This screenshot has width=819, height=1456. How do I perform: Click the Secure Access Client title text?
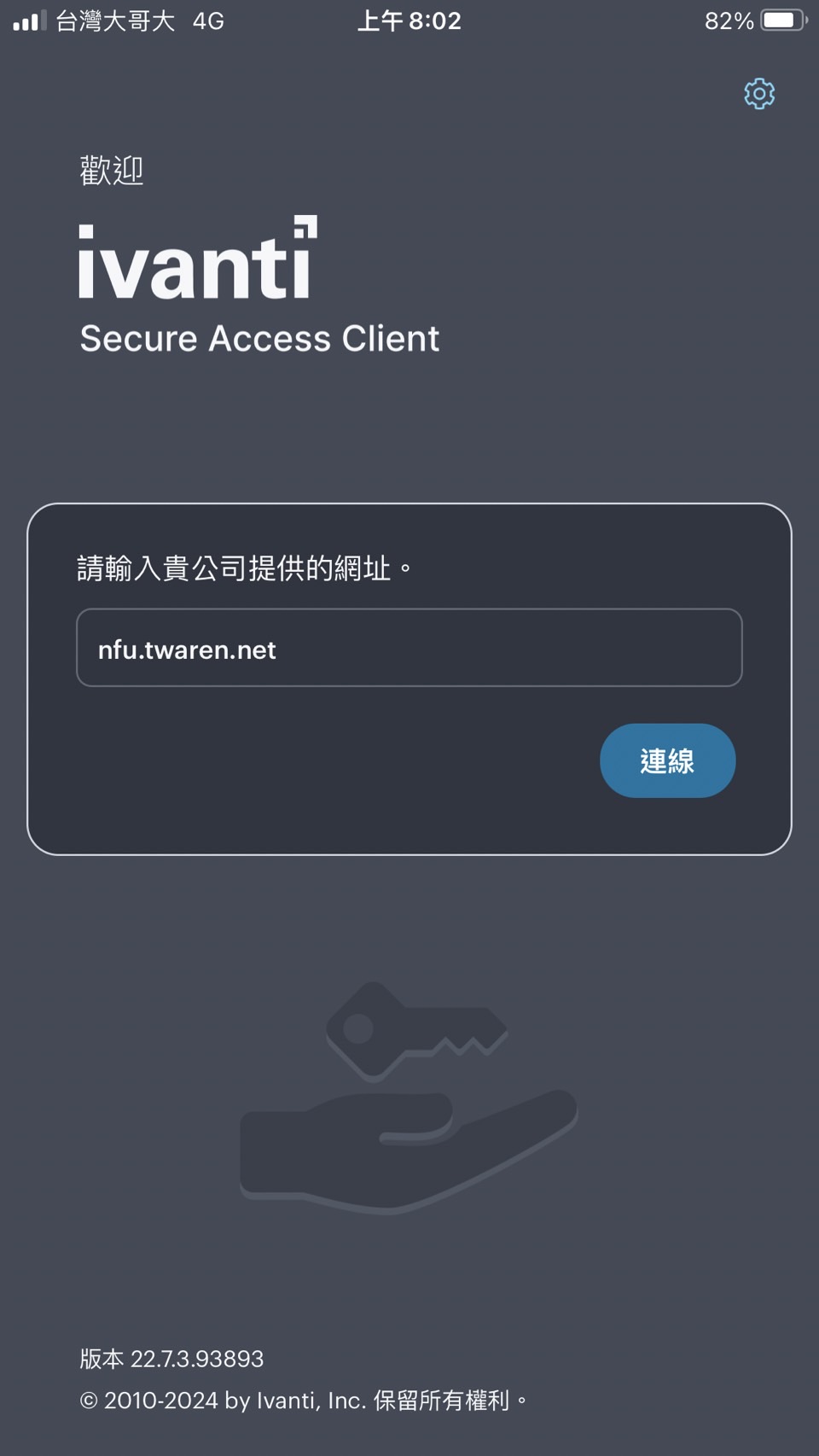(x=258, y=339)
